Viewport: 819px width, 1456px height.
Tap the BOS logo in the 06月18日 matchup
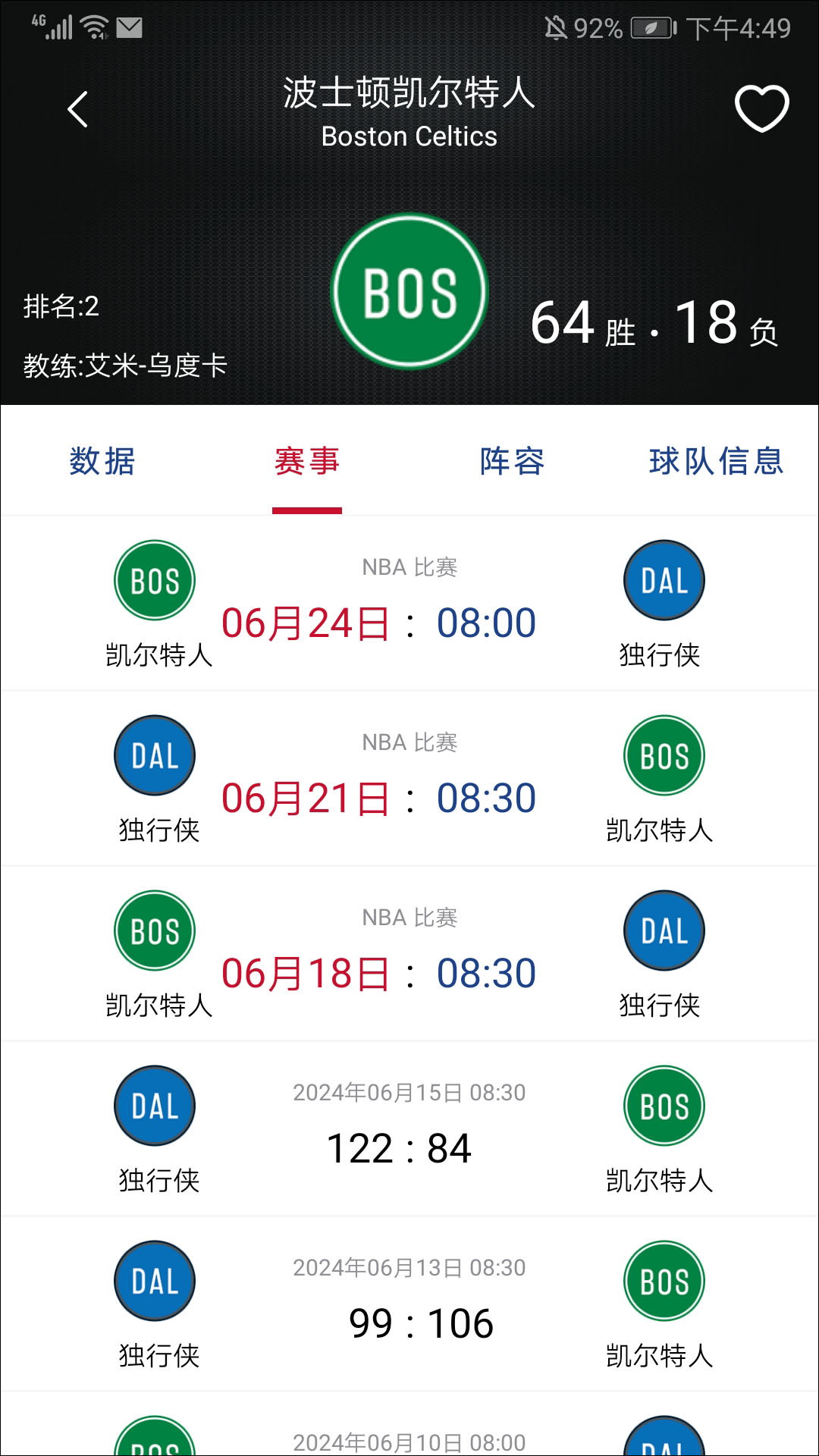pos(154,931)
